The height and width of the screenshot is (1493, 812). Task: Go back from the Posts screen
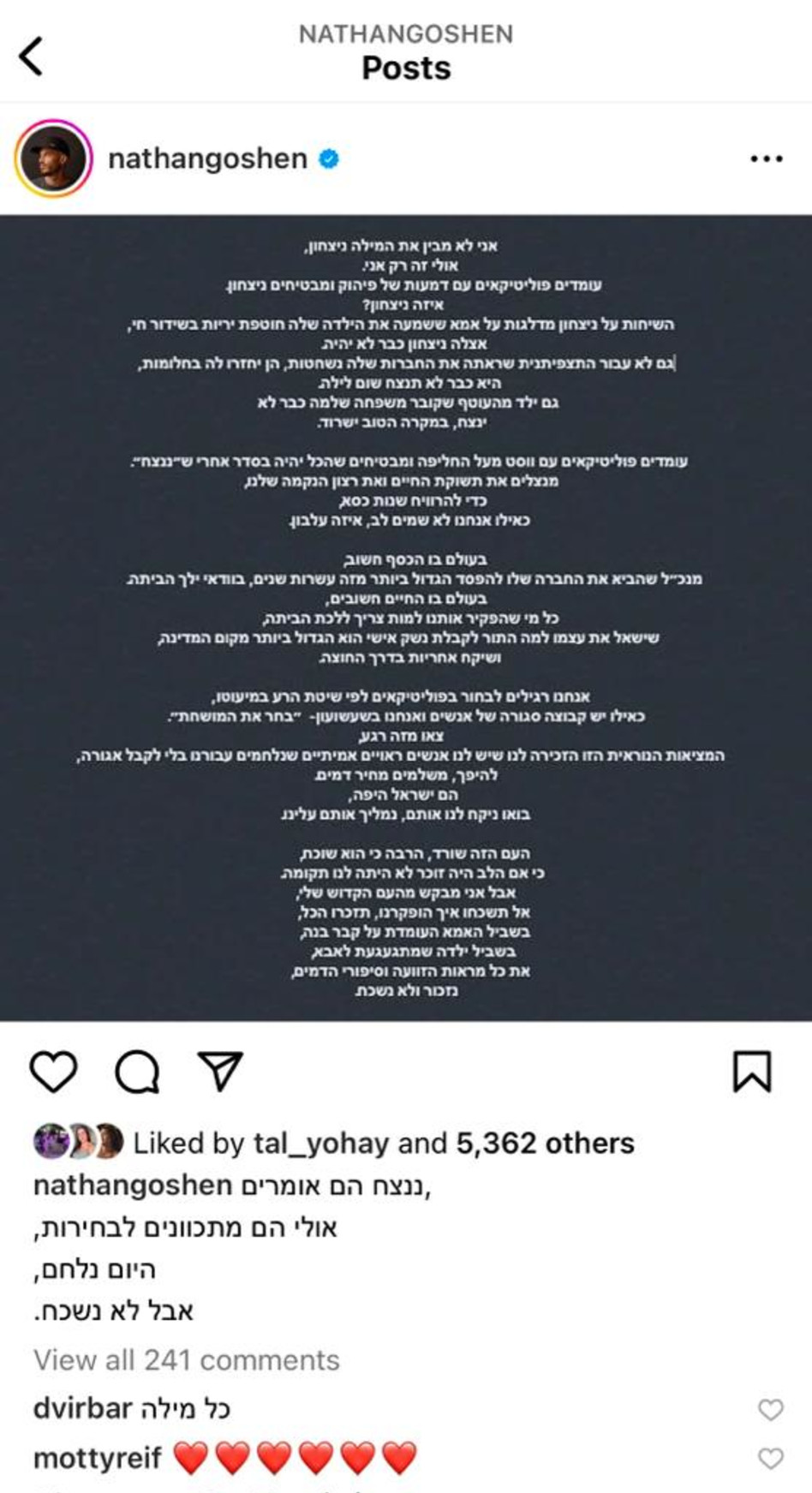point(31,57)
